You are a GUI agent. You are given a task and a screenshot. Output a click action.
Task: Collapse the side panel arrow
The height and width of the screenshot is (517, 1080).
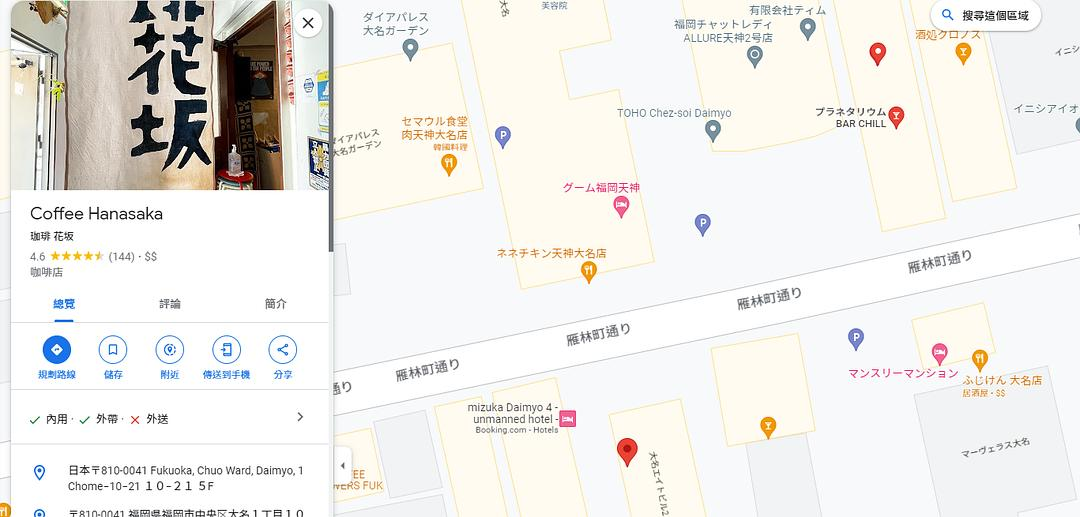coord(343,465)
